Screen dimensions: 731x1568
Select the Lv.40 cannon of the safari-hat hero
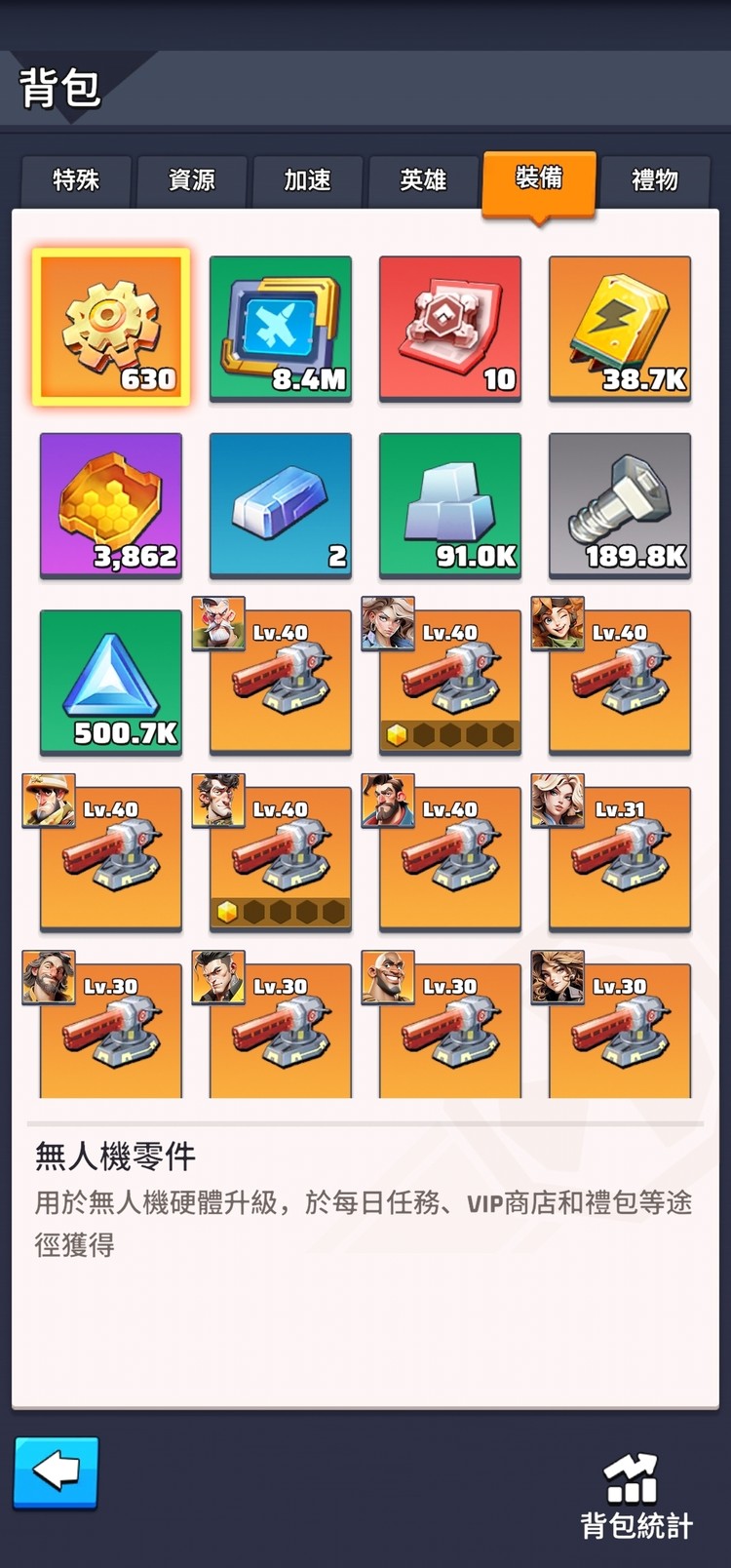click(111, 858)
